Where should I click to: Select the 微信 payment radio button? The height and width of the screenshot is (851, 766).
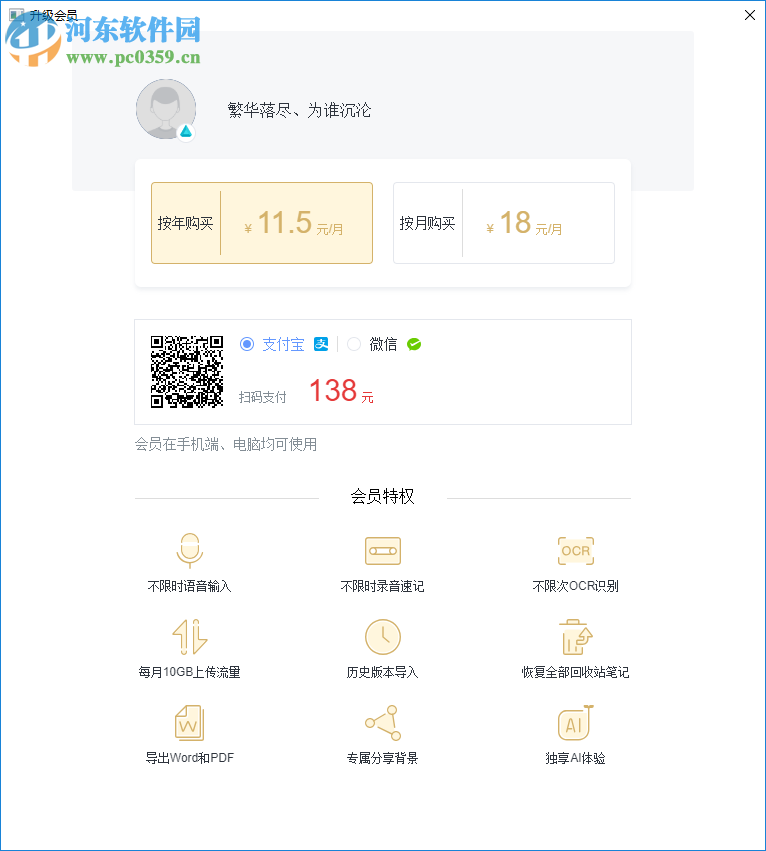(355, 344)
